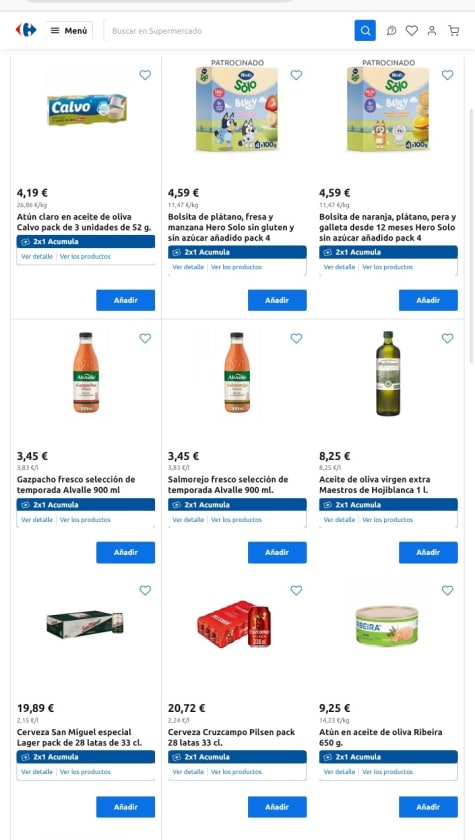Viewport: 475px width, 840px height.
Task: Open the shopping cart
Action: (454, 31)
